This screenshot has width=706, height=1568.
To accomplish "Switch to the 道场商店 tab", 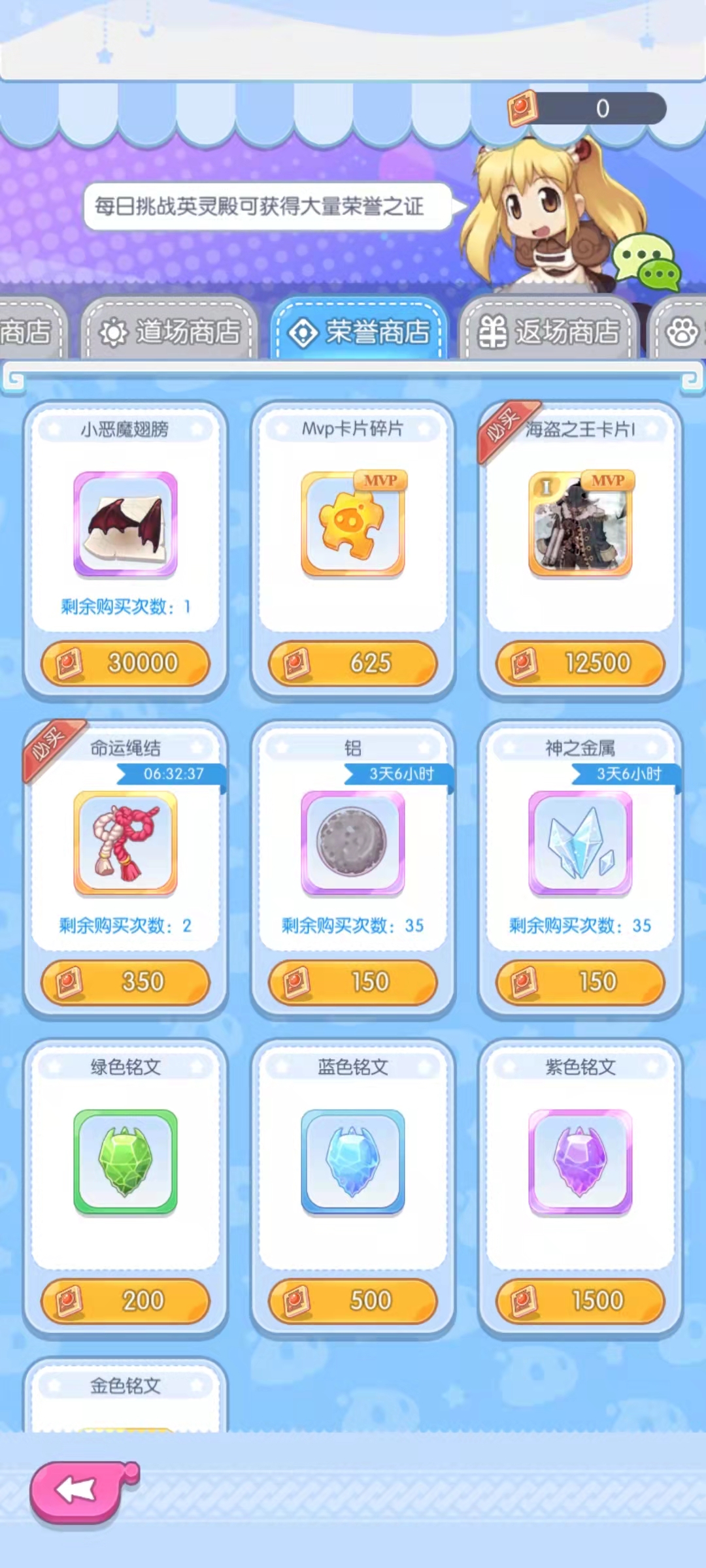I will coord(170,332).
